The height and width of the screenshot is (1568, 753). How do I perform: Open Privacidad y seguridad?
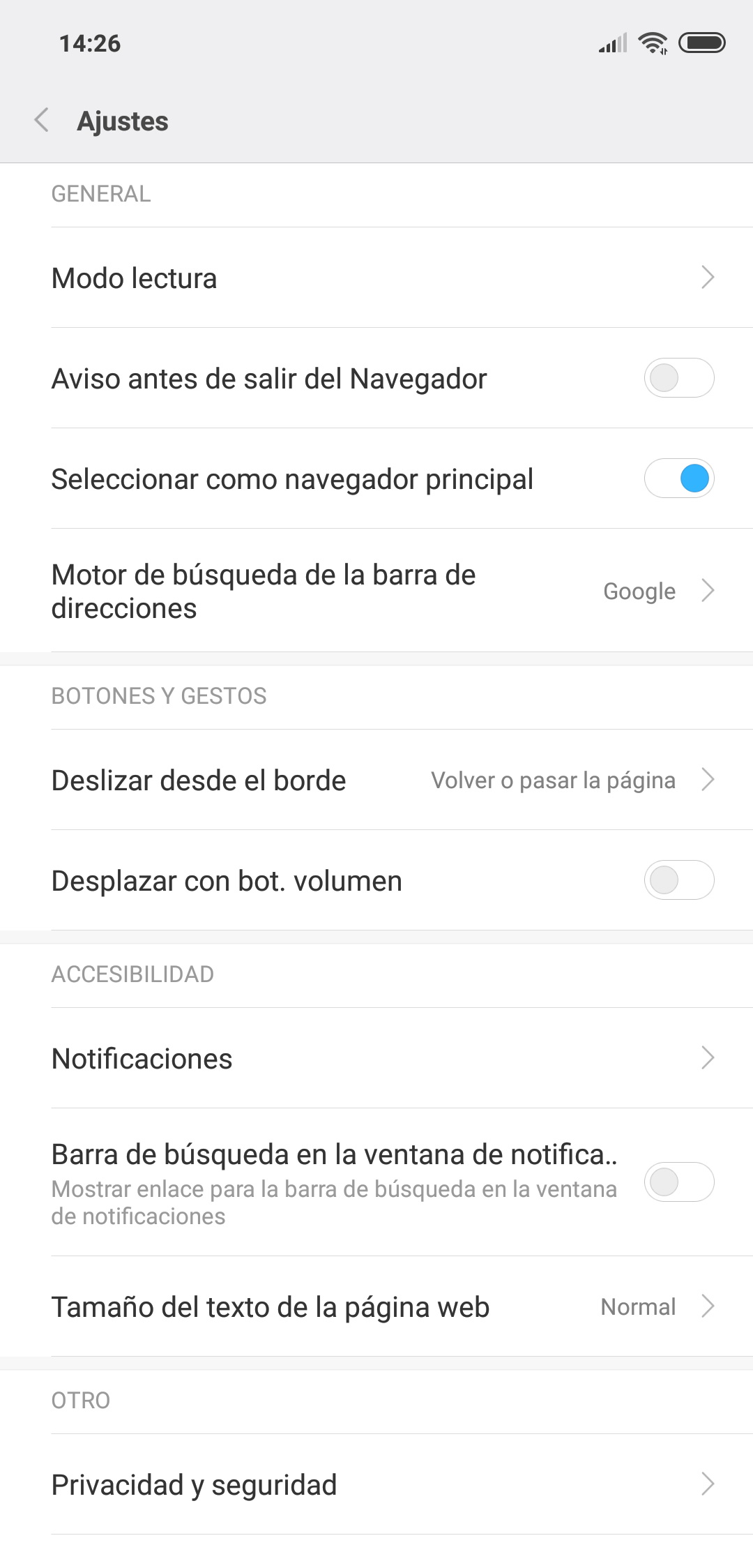[x=376, y=1484]
